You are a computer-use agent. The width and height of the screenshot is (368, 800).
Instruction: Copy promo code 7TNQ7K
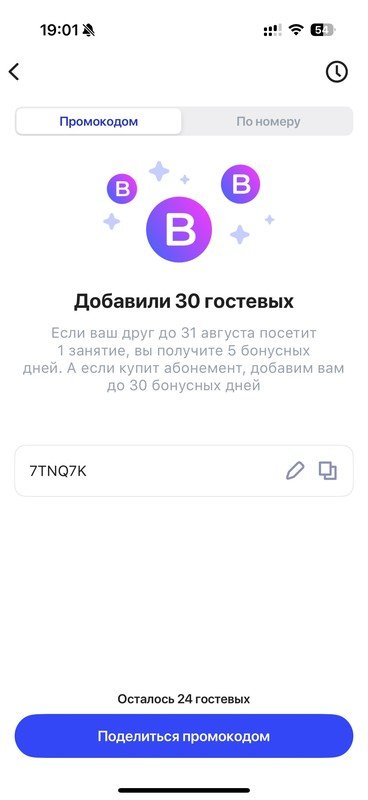point(328,470)
